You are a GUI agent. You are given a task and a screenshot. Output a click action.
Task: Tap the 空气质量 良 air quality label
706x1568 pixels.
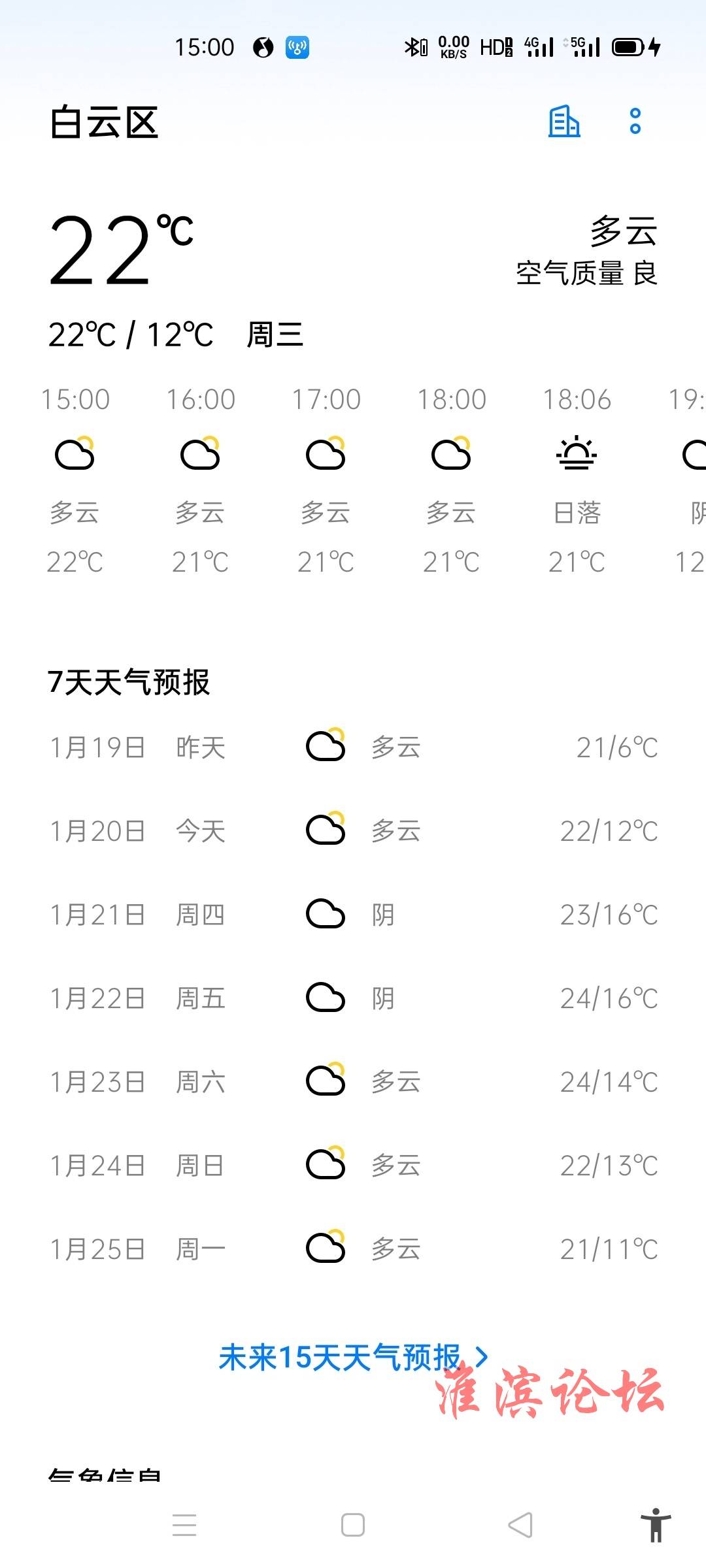pyautogui.click(x=586, y=273)
